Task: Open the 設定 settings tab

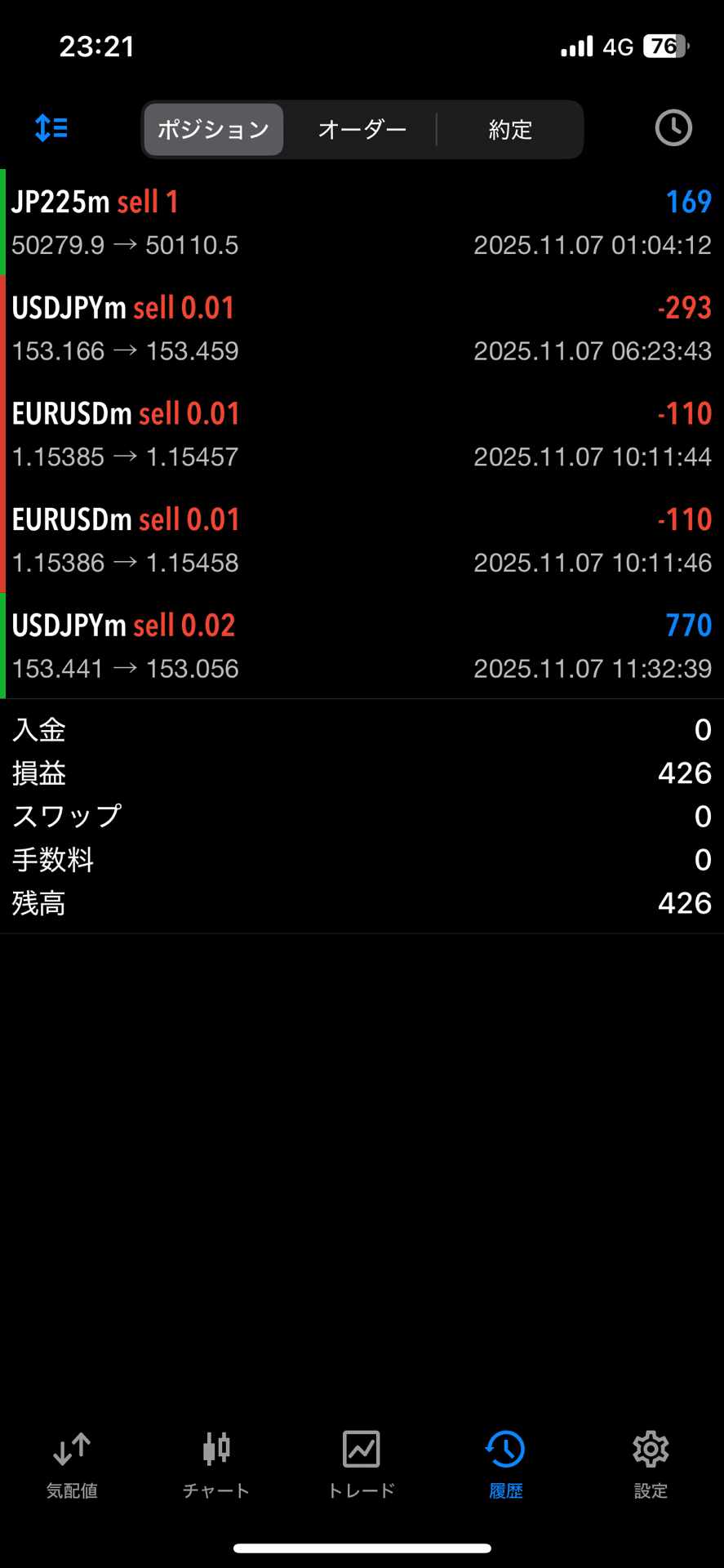Action: (651, 1465)
